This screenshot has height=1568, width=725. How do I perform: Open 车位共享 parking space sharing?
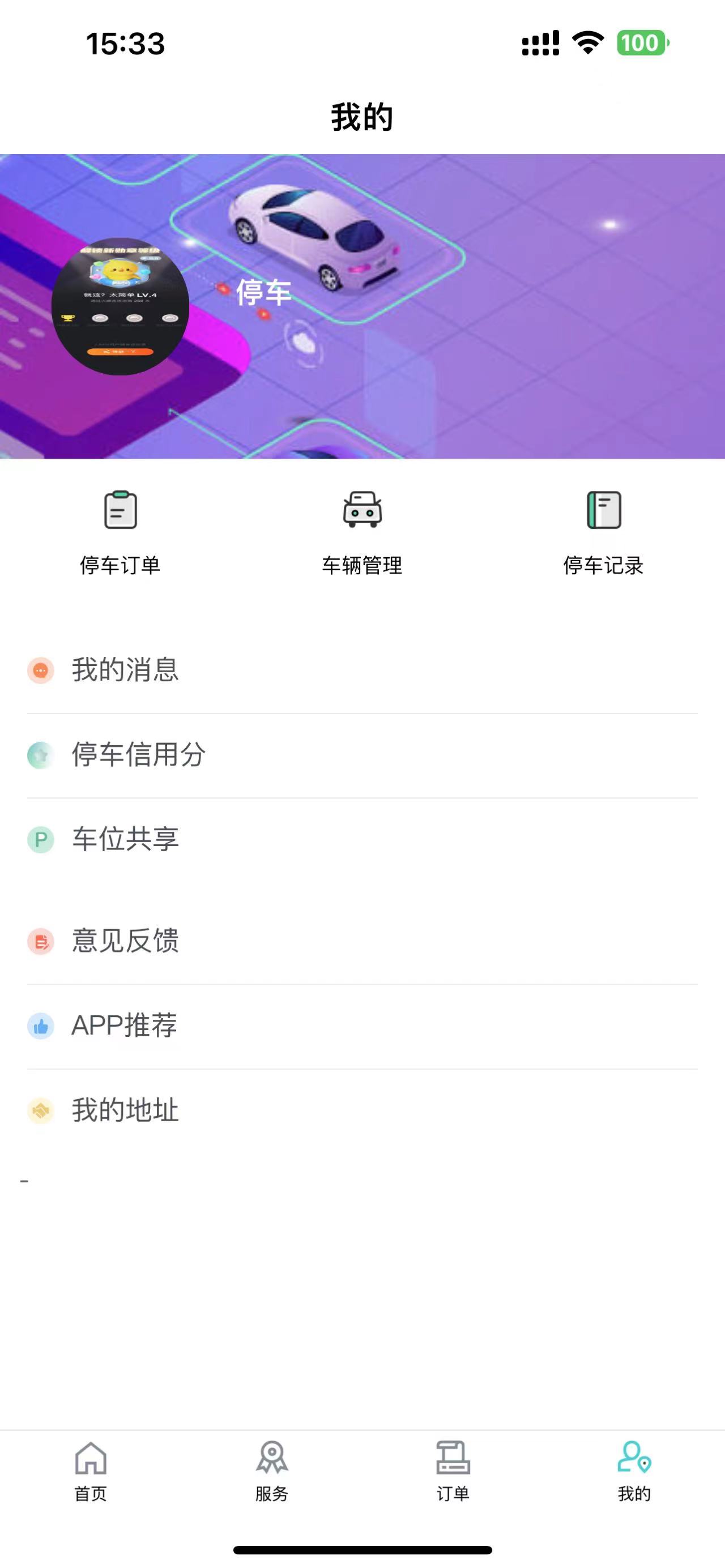[362, 839]
